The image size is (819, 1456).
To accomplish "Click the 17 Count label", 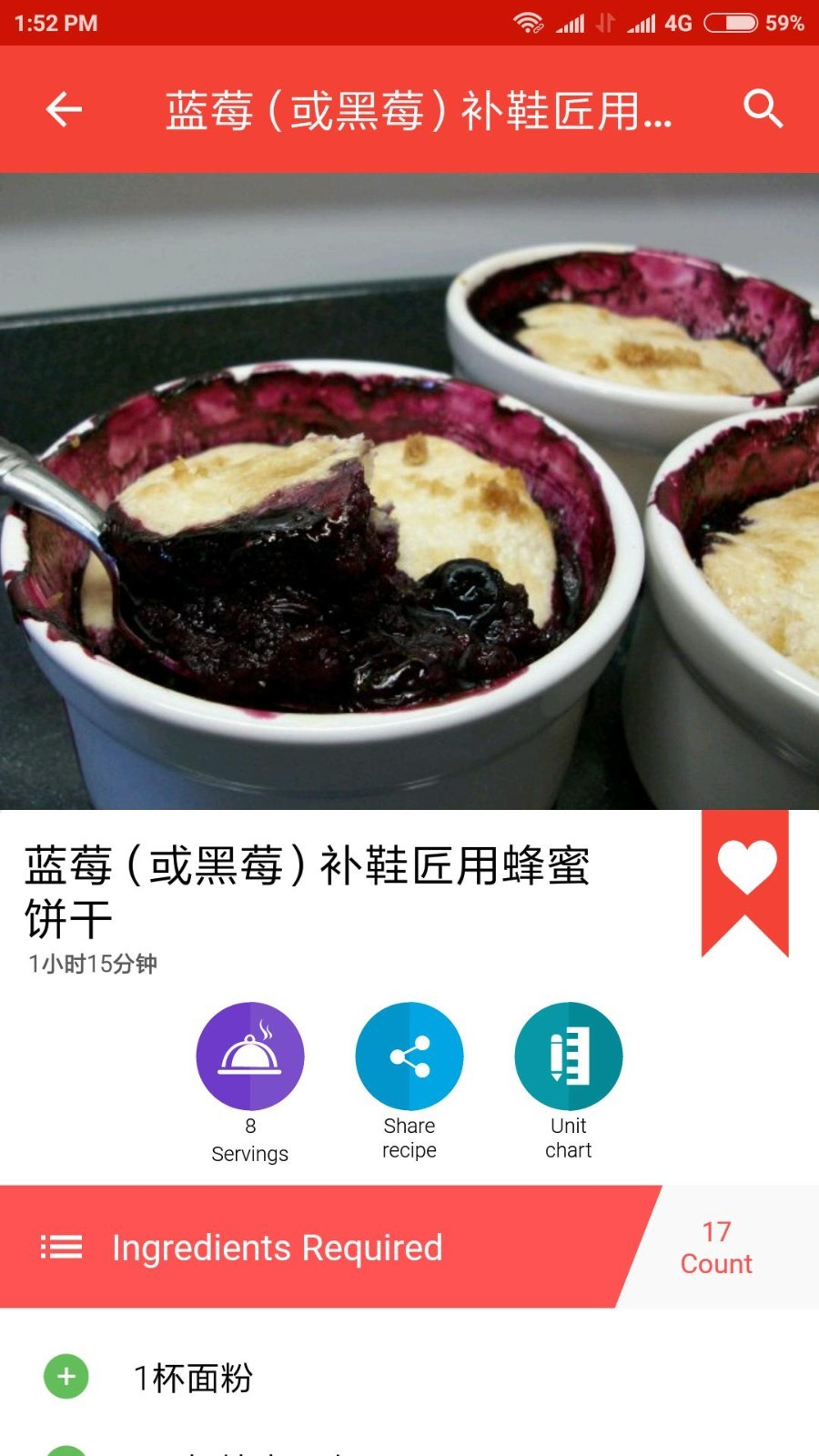I will (x=715, y=1248).
